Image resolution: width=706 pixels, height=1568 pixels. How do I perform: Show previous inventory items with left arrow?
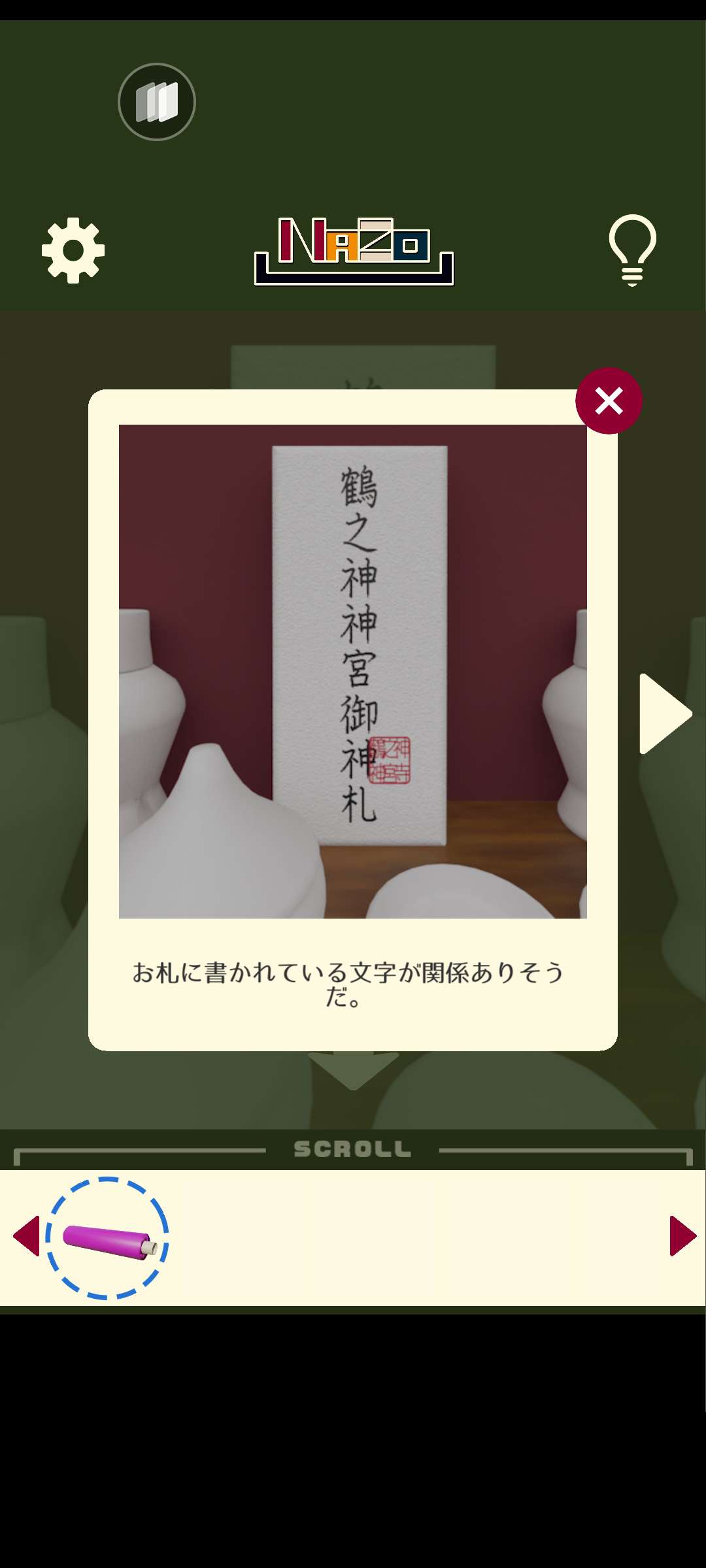[x=27, y=1235]
